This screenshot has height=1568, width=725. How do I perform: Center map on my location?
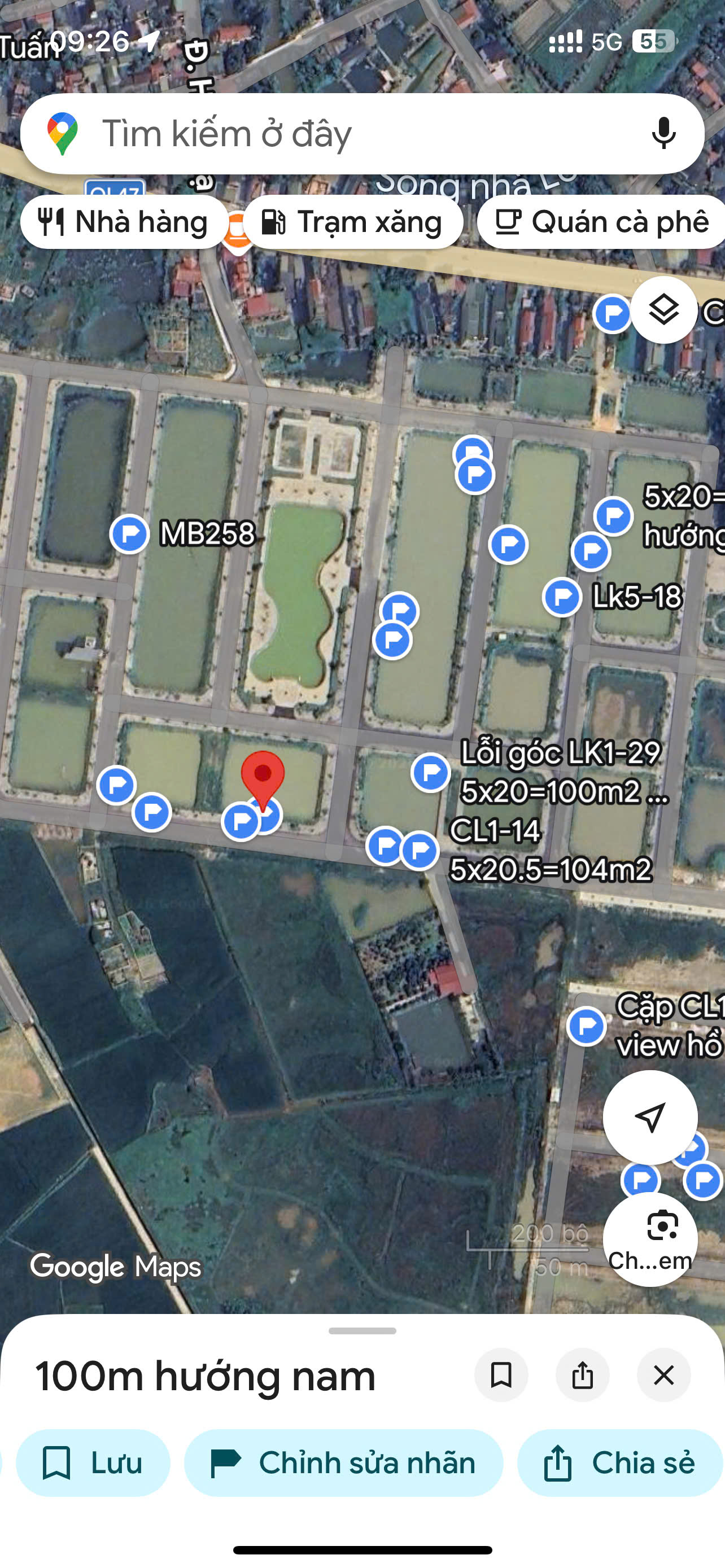pyautogui.click(x=650, y=1118)
